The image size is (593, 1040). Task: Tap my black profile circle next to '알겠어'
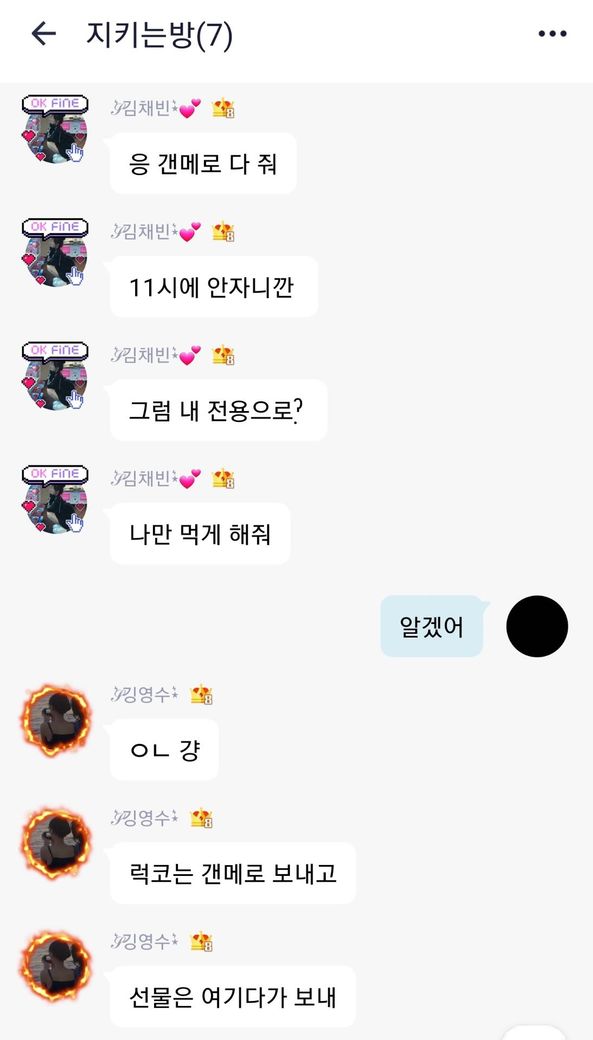tap(537, 626)
